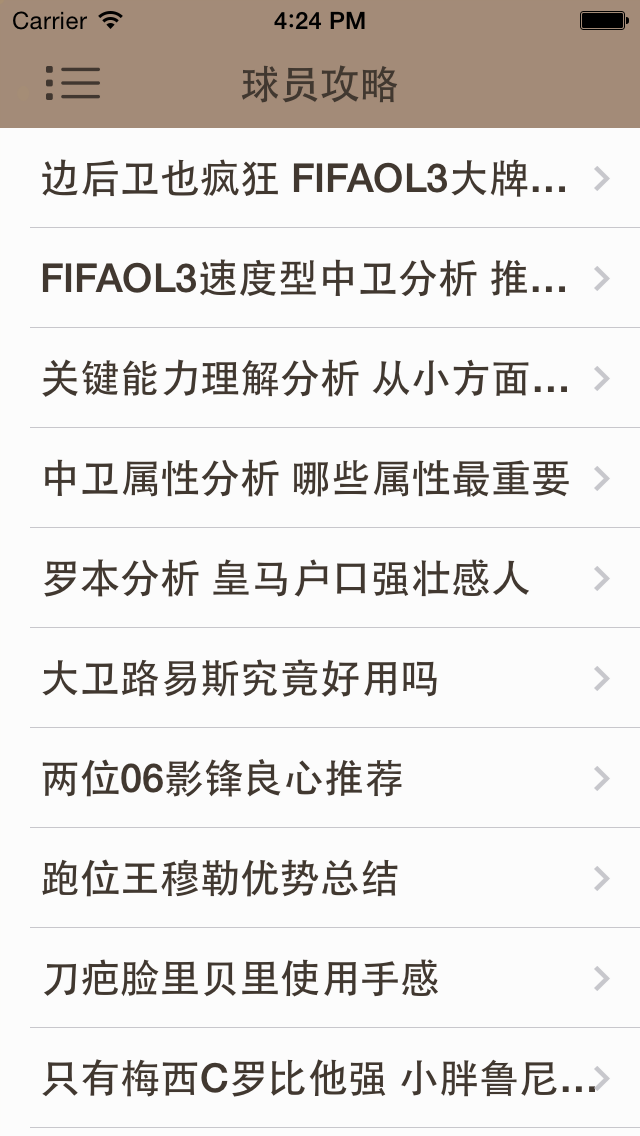Open 中卫属性分析 哪些属性最重要
Screen dimensions: 640x1136
pyautogui.click(x=320, y=478)
